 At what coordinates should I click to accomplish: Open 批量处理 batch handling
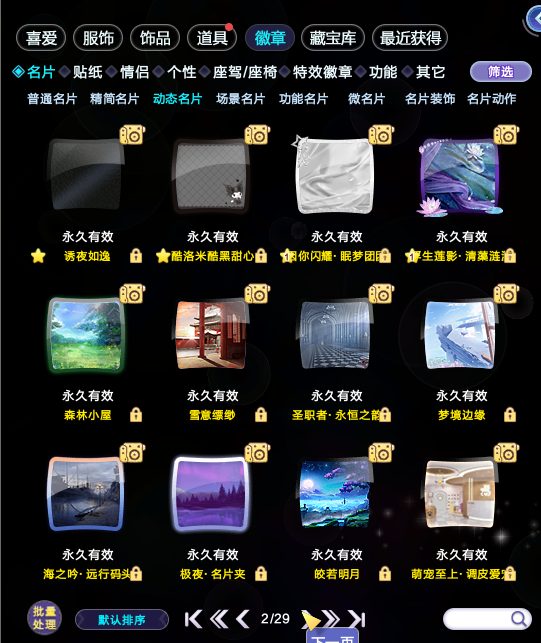44,618
